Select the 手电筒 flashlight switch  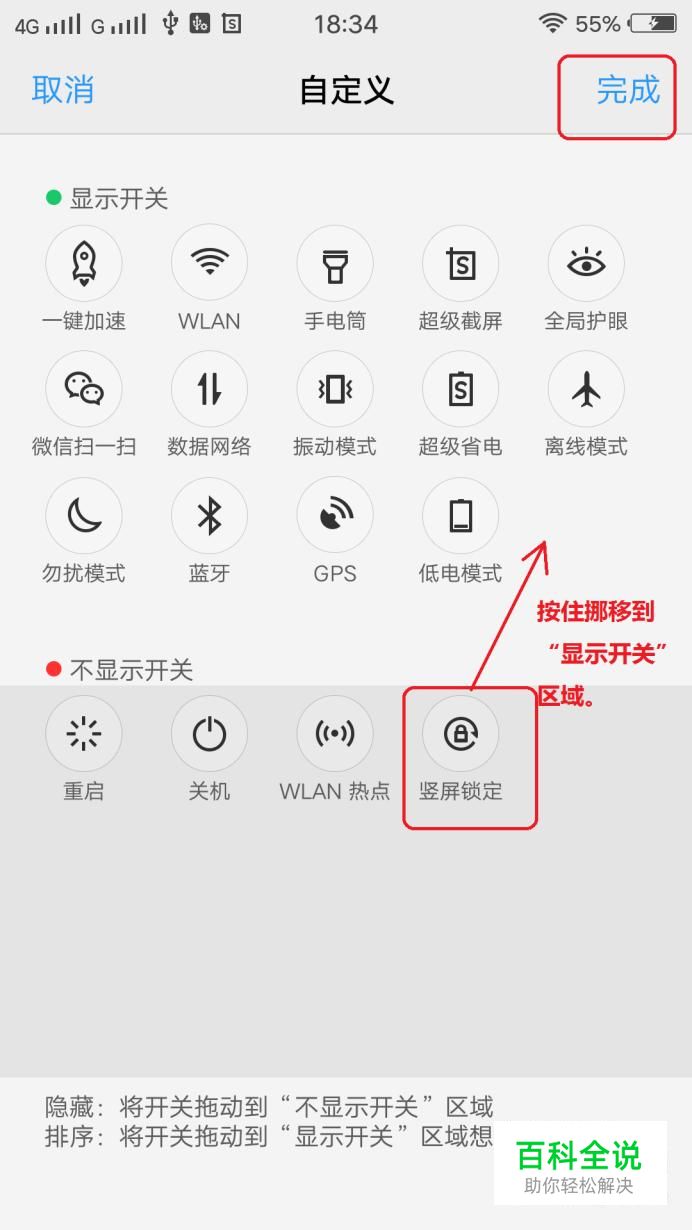pos(335,263)
